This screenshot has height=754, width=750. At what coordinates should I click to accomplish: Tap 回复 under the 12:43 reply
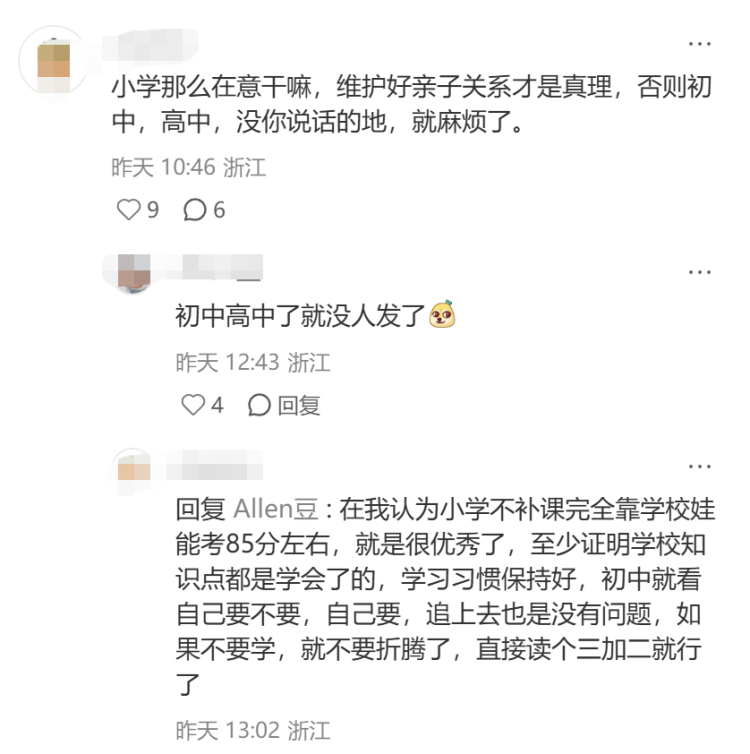tap(285, 405)
